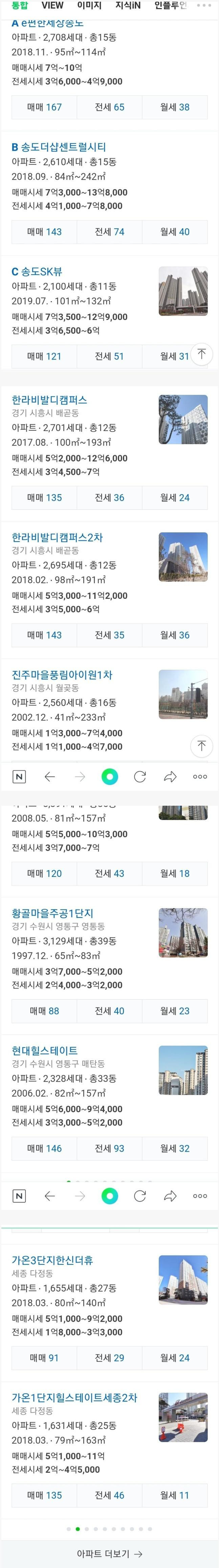The image size is (219, 1568).
Task: Show 매매 88 listings for 황골마을주공1단지
Action: point(44,1011)
